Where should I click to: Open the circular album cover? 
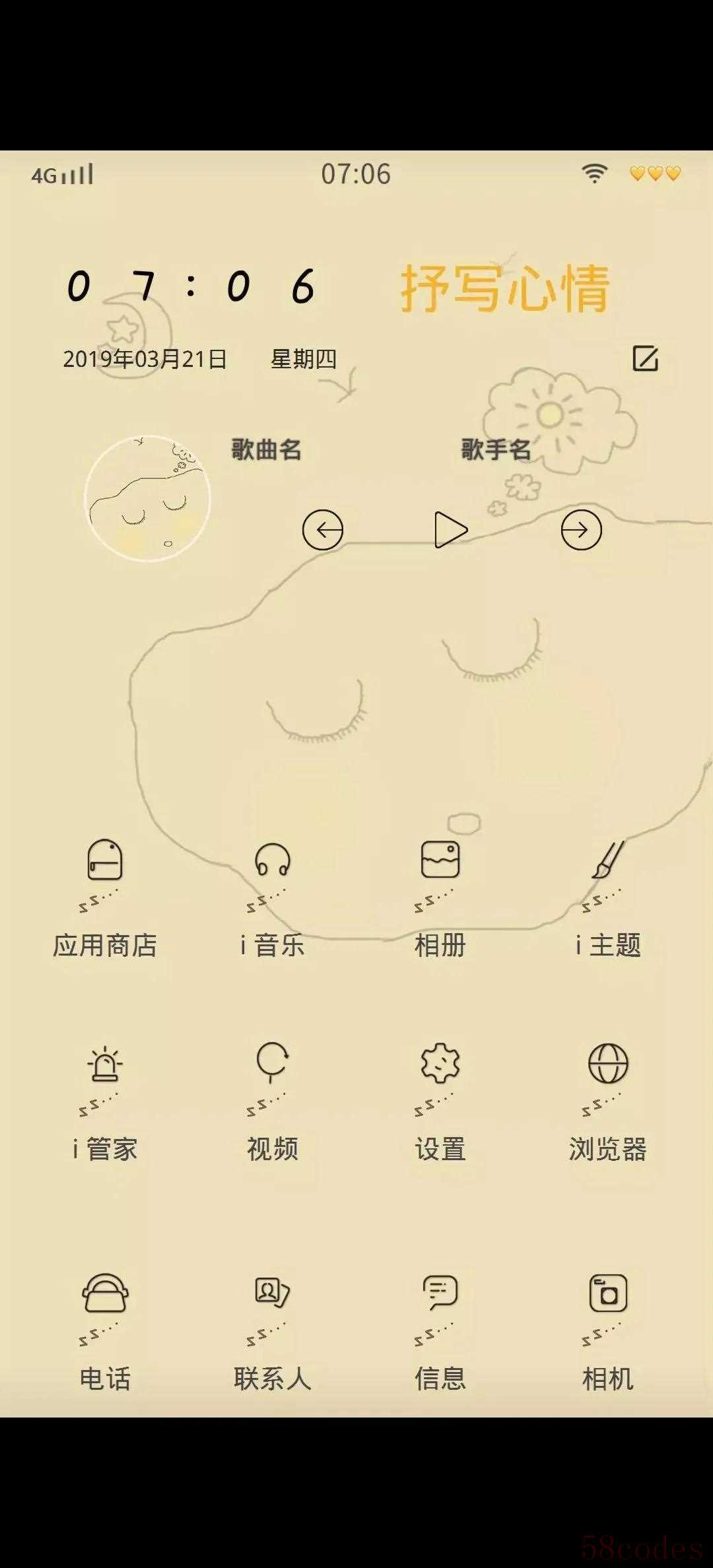click(148, 499)
